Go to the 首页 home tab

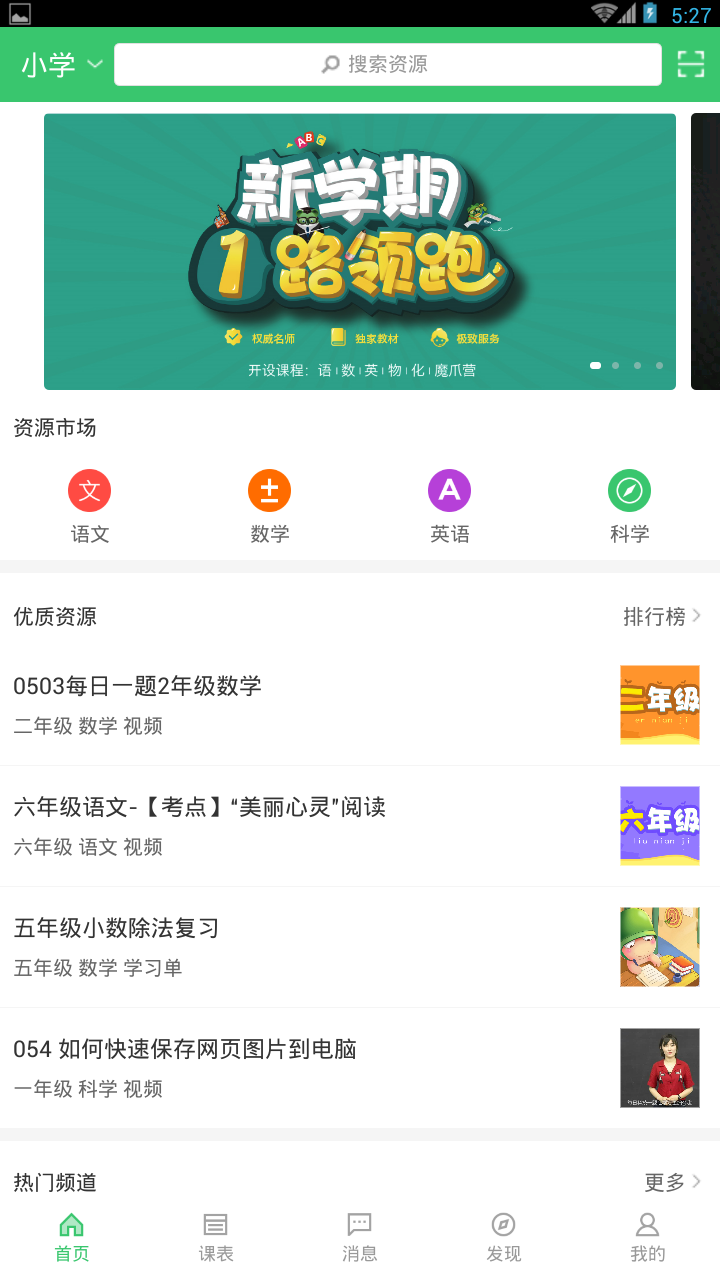coord(72,1238)
